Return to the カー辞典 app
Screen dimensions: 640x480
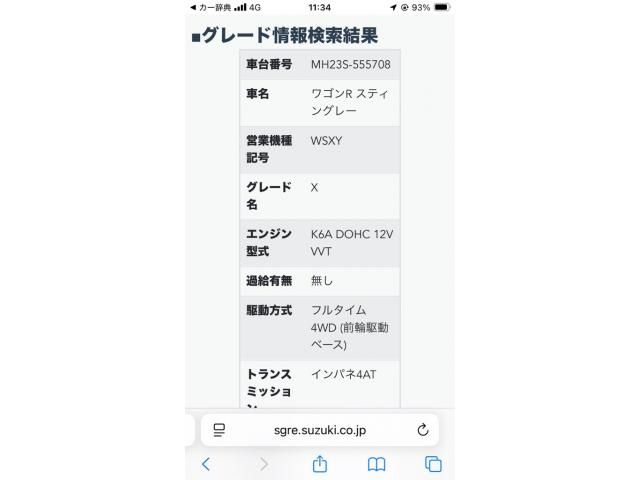212,6
